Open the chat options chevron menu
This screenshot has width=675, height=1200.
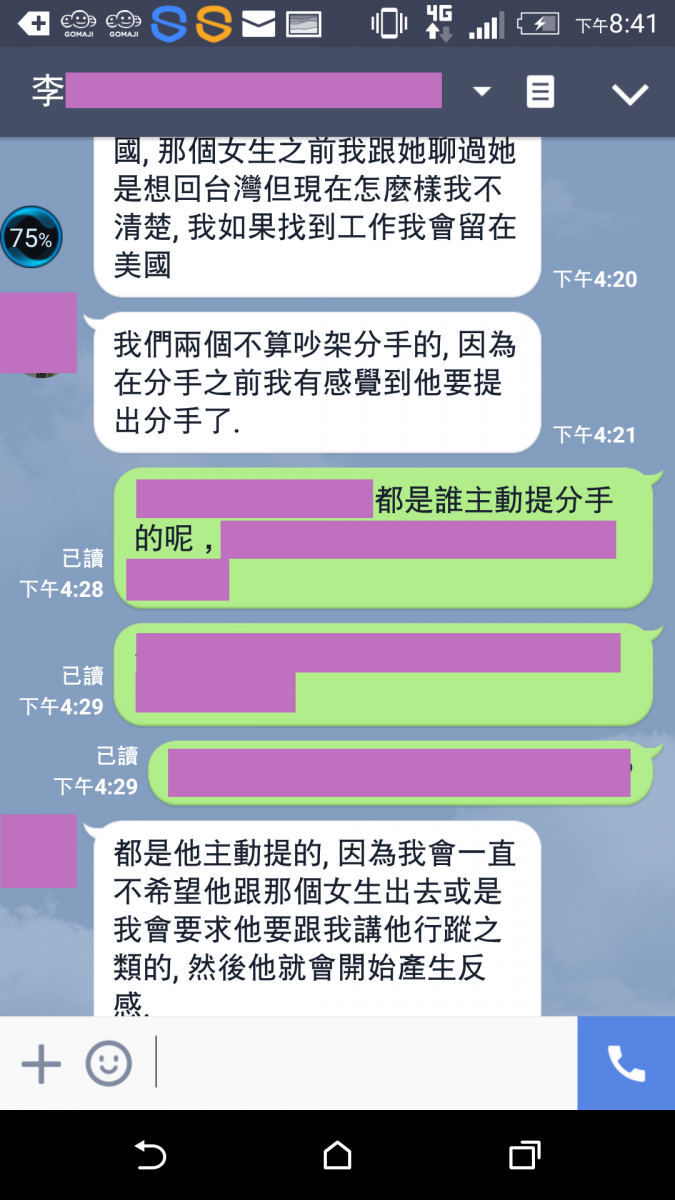tap(630, 94)
